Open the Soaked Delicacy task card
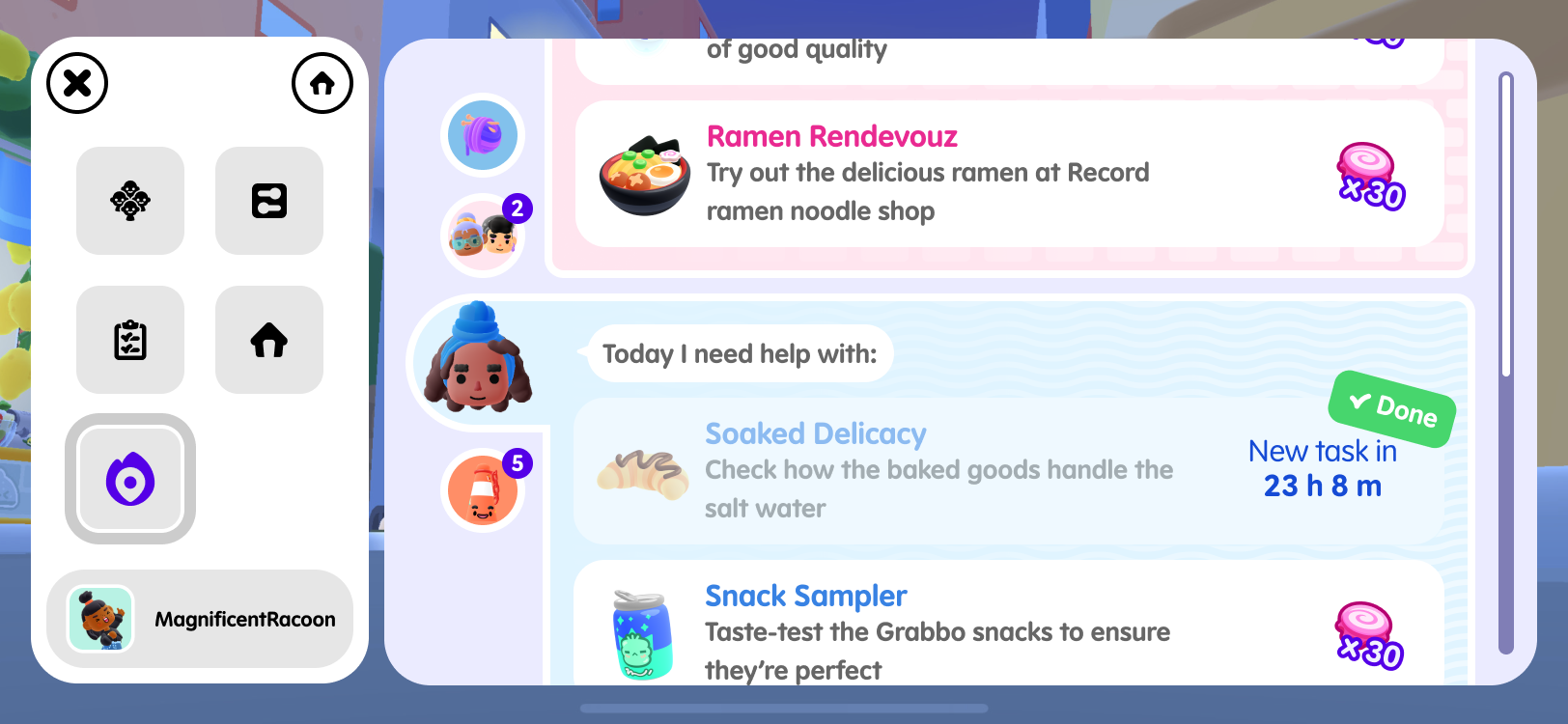Viewport: 1568px width, 724px height. tap(1008, 471)
